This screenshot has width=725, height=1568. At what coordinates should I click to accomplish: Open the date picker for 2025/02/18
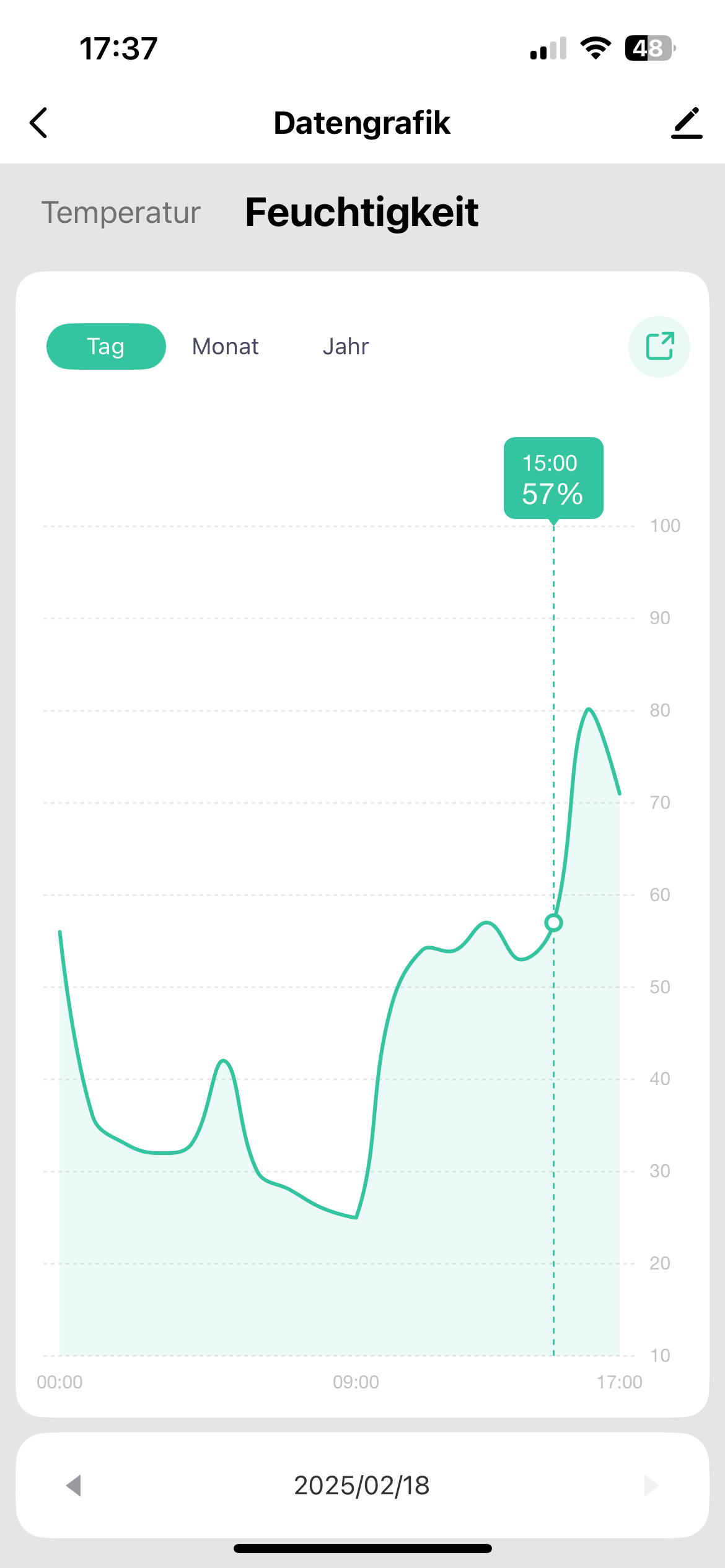click(x=362, y=1485)
